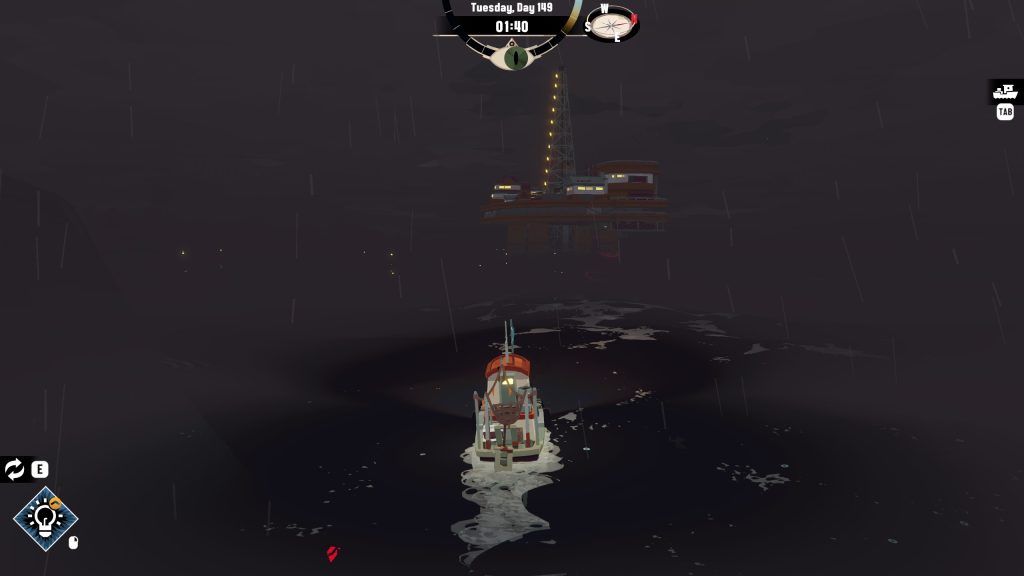
Task: Cycle to the next ability
Action: coord(15,469)
